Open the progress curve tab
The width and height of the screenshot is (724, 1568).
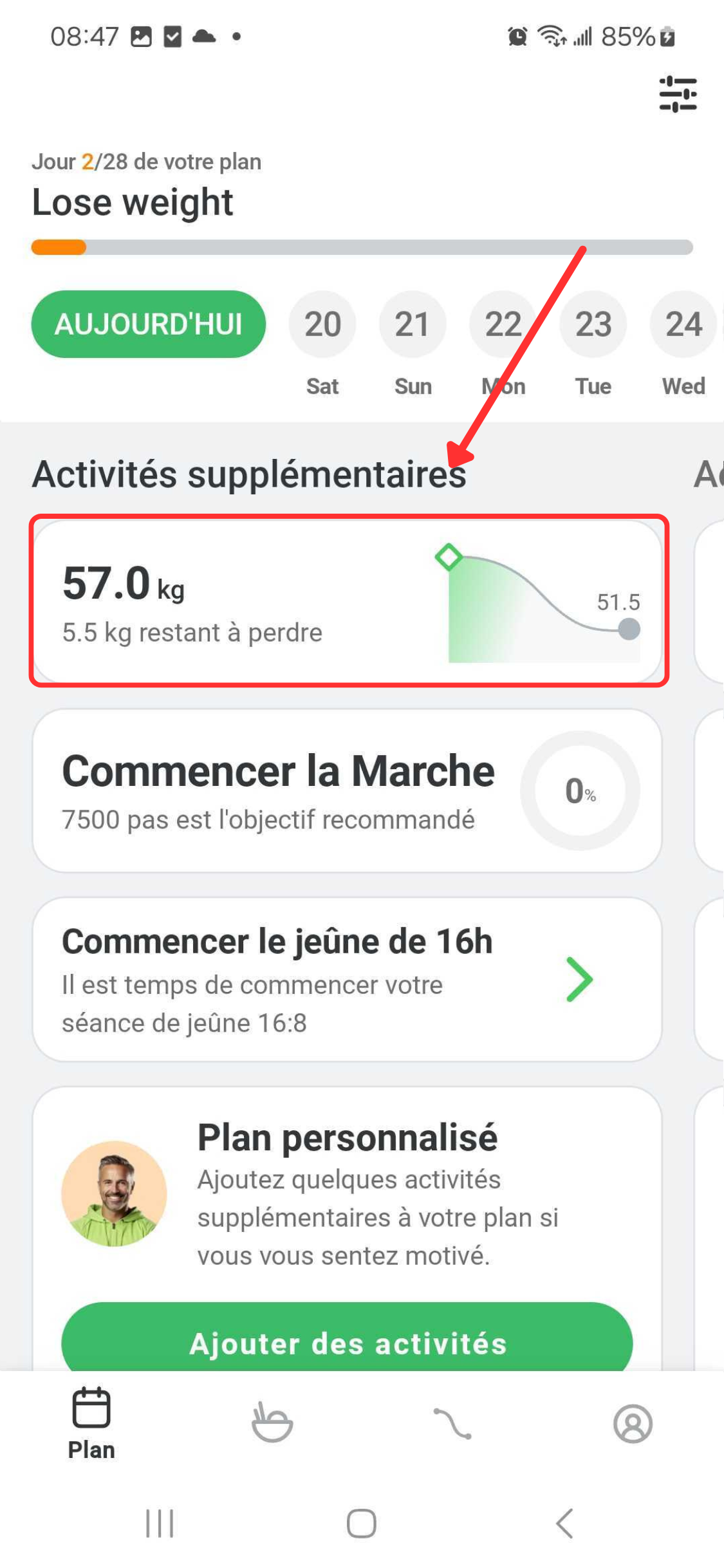click(x=452, y=1423)
